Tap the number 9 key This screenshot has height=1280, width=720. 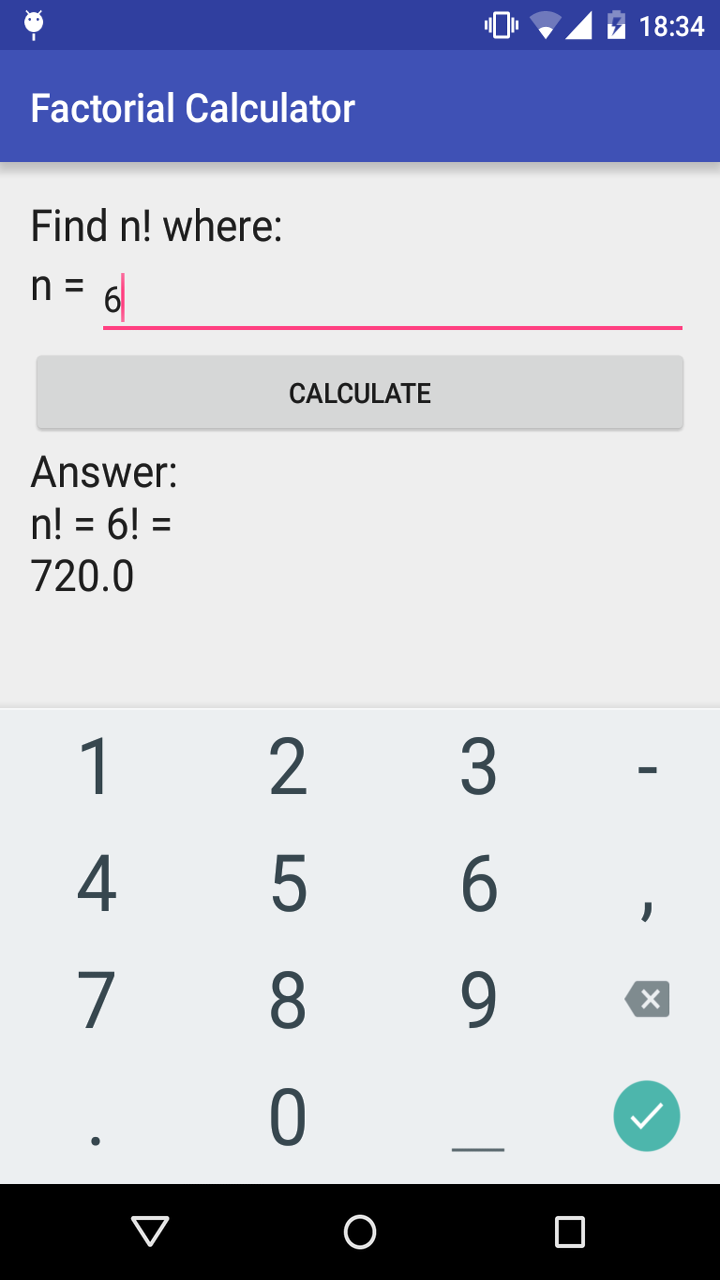pos(478,998)
